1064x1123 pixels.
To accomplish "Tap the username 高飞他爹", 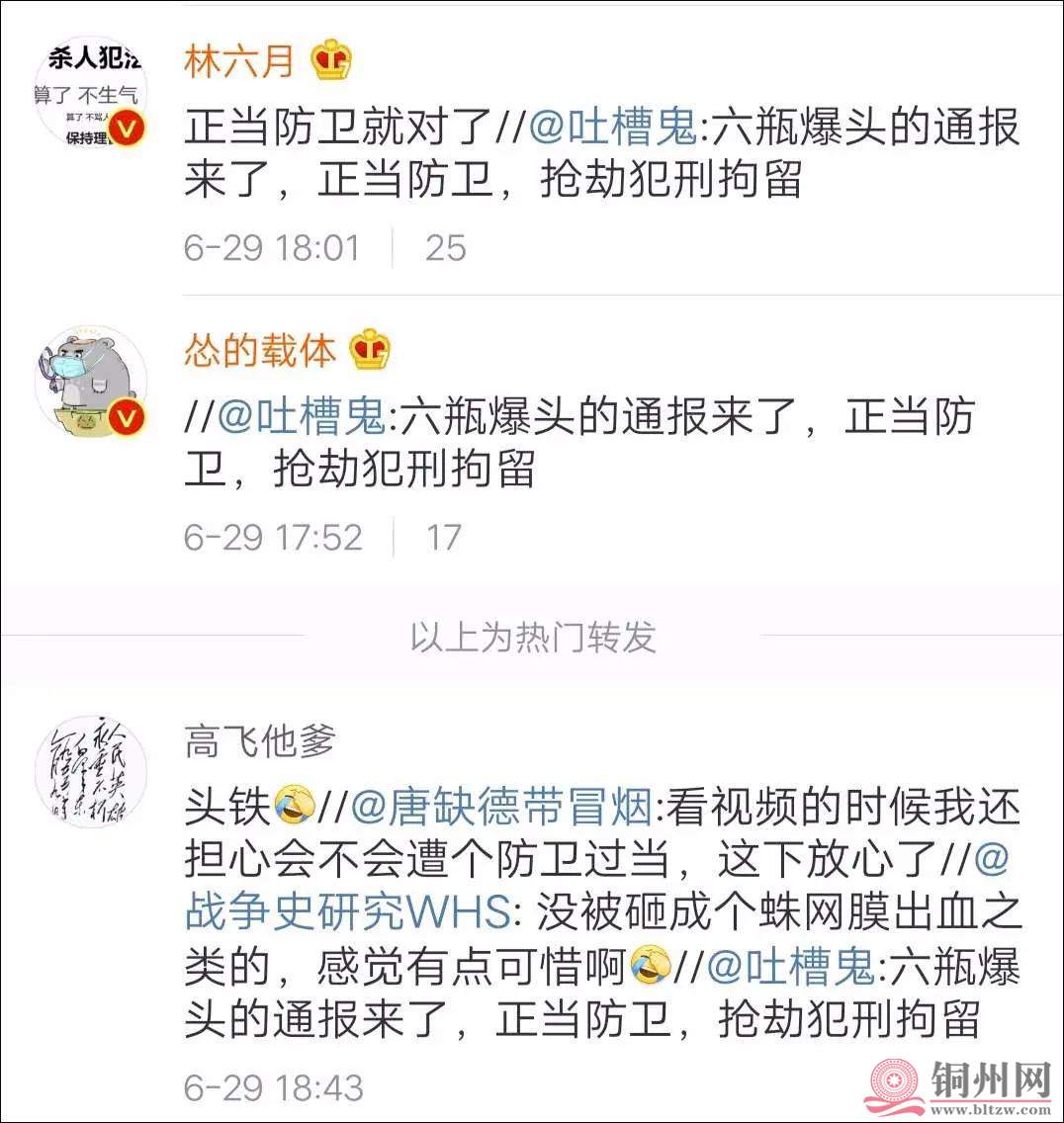I will (x=260, y=741).
